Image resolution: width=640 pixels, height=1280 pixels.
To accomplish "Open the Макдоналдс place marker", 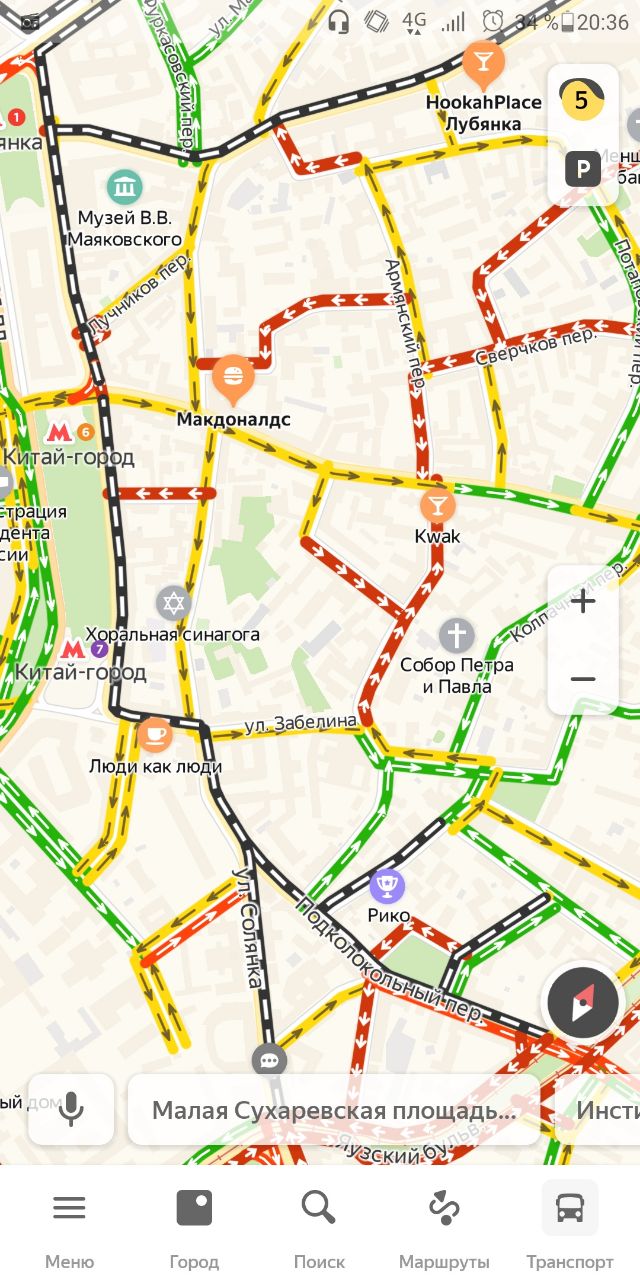I will (x=233, y=378).
